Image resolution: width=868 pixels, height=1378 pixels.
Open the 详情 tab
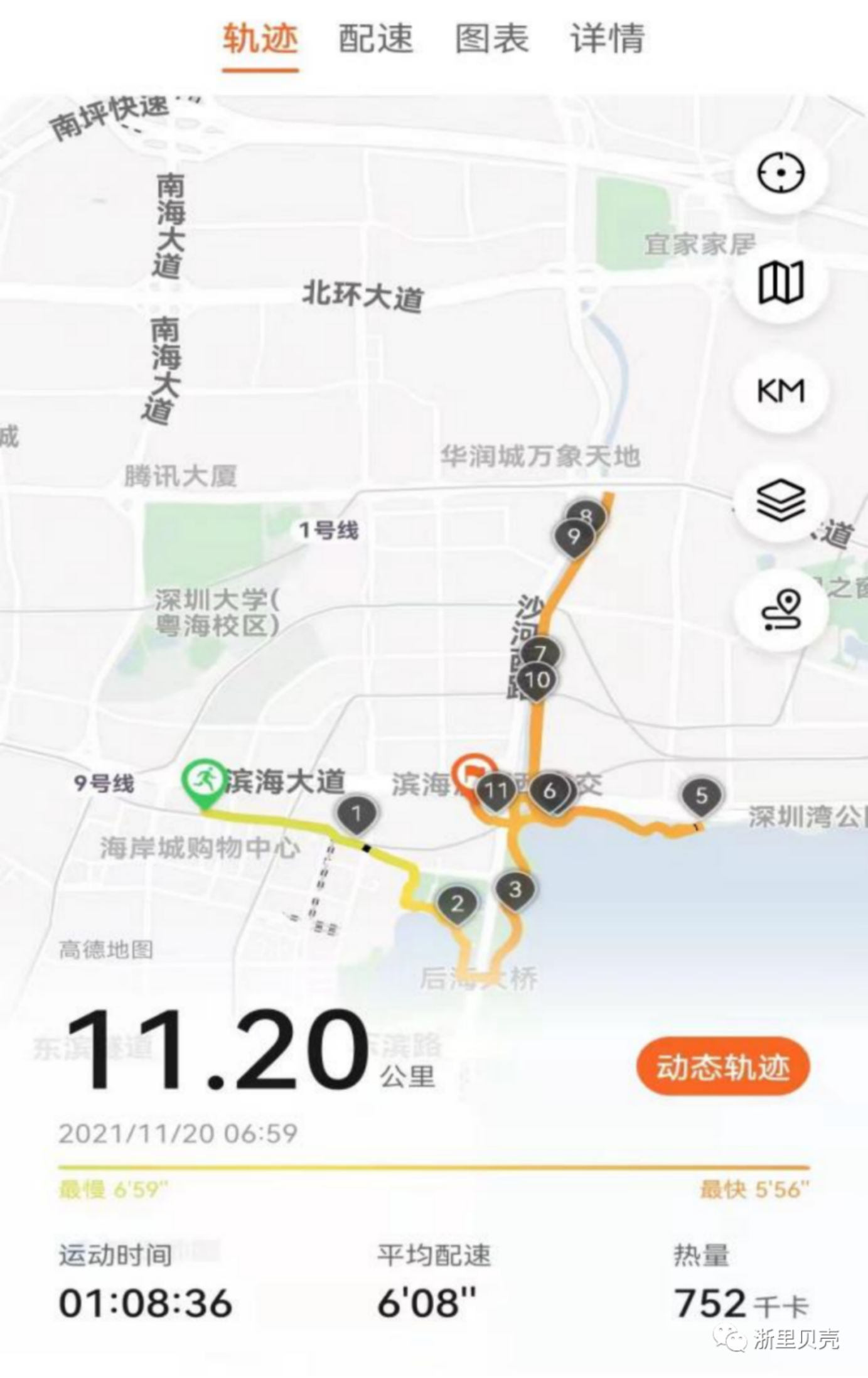(607, 39)
